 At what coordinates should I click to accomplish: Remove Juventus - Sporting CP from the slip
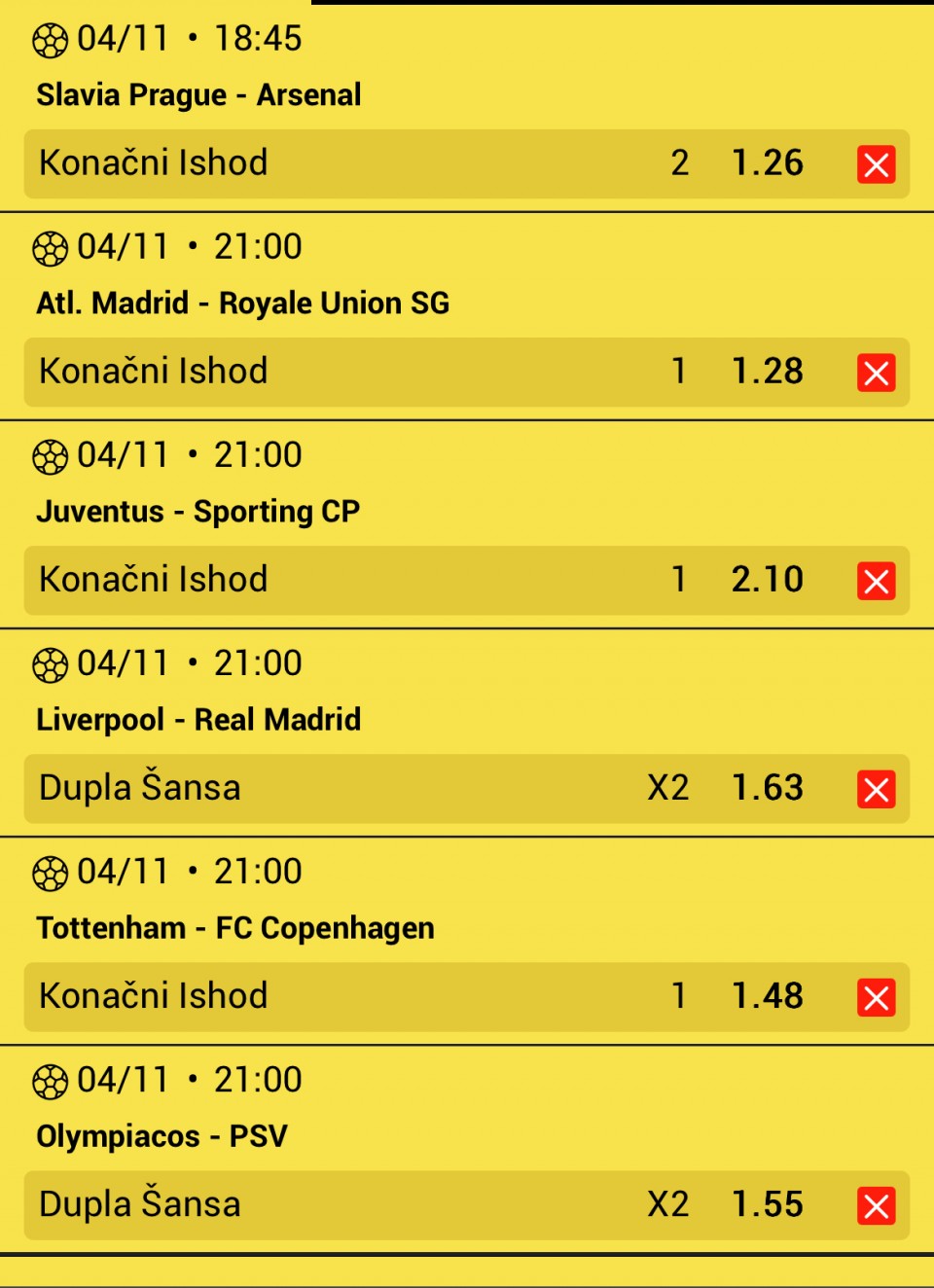pyautogui.click(x=876, y=582)
